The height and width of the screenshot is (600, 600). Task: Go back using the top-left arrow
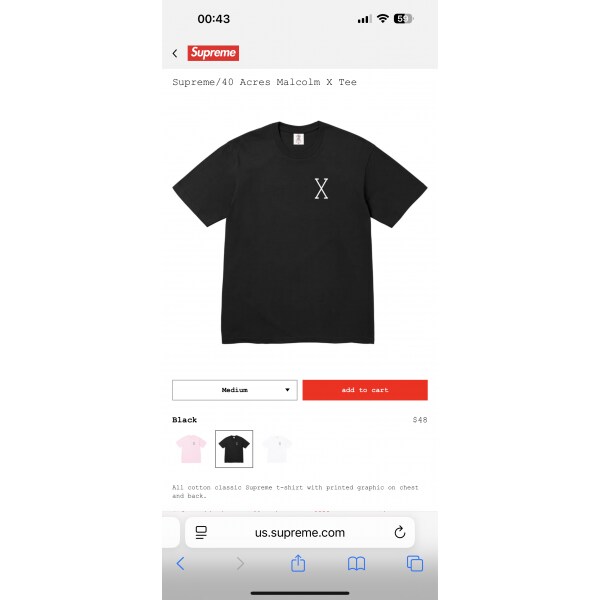(x=175, y=53)
